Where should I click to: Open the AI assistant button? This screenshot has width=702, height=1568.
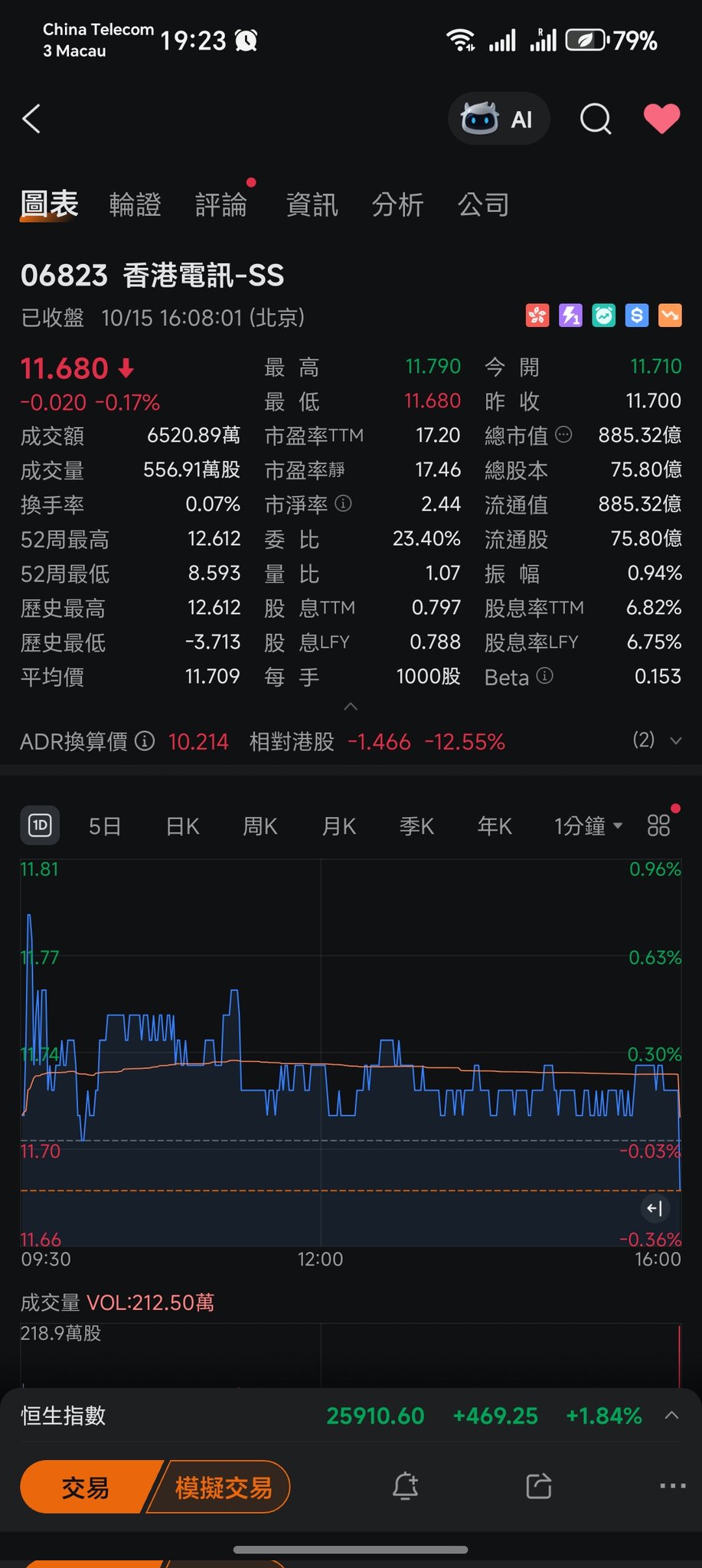coord(498,119)
